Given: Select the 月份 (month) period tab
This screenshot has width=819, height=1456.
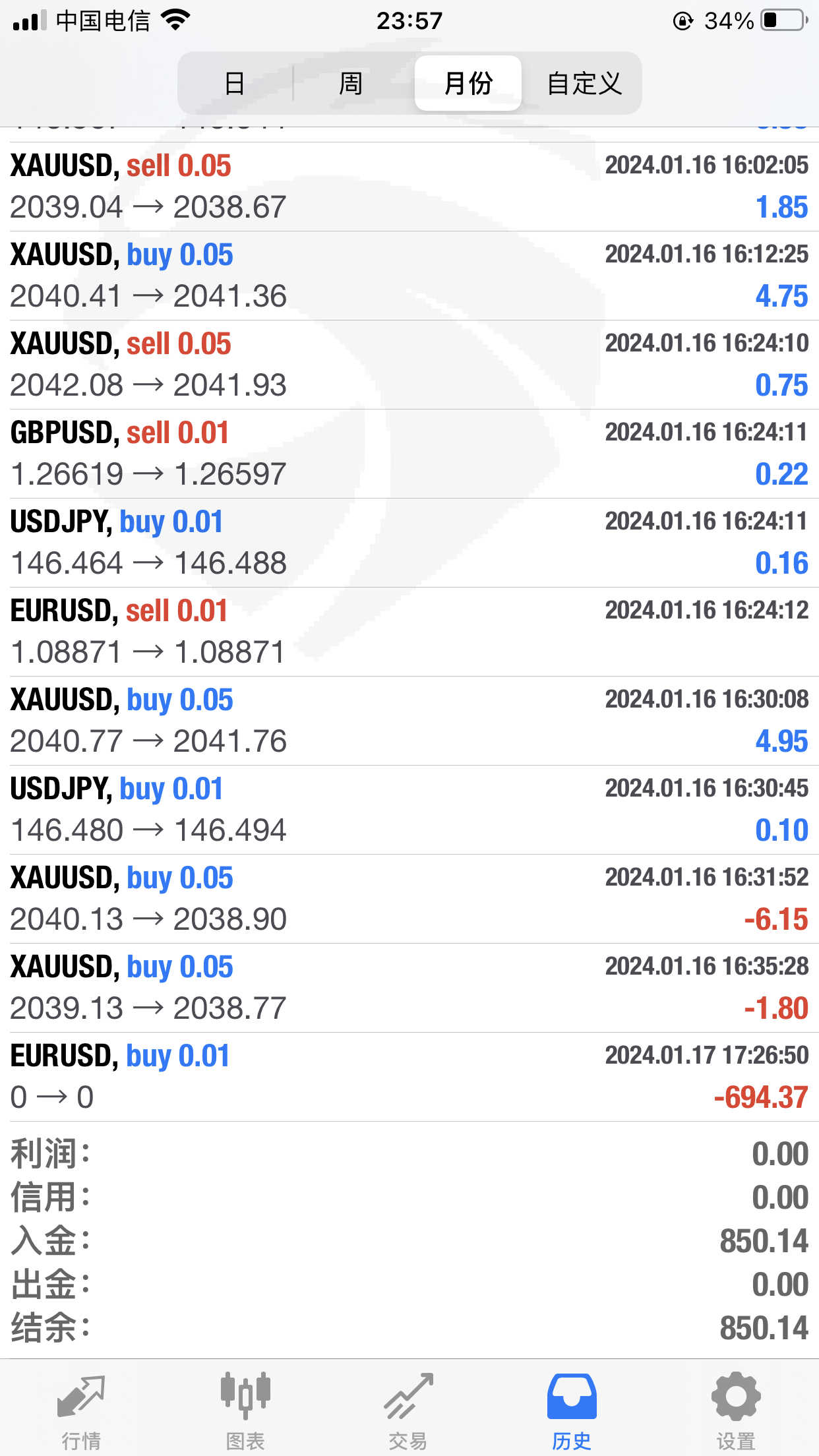Looking at the screenshot, I should click(468, 83).
